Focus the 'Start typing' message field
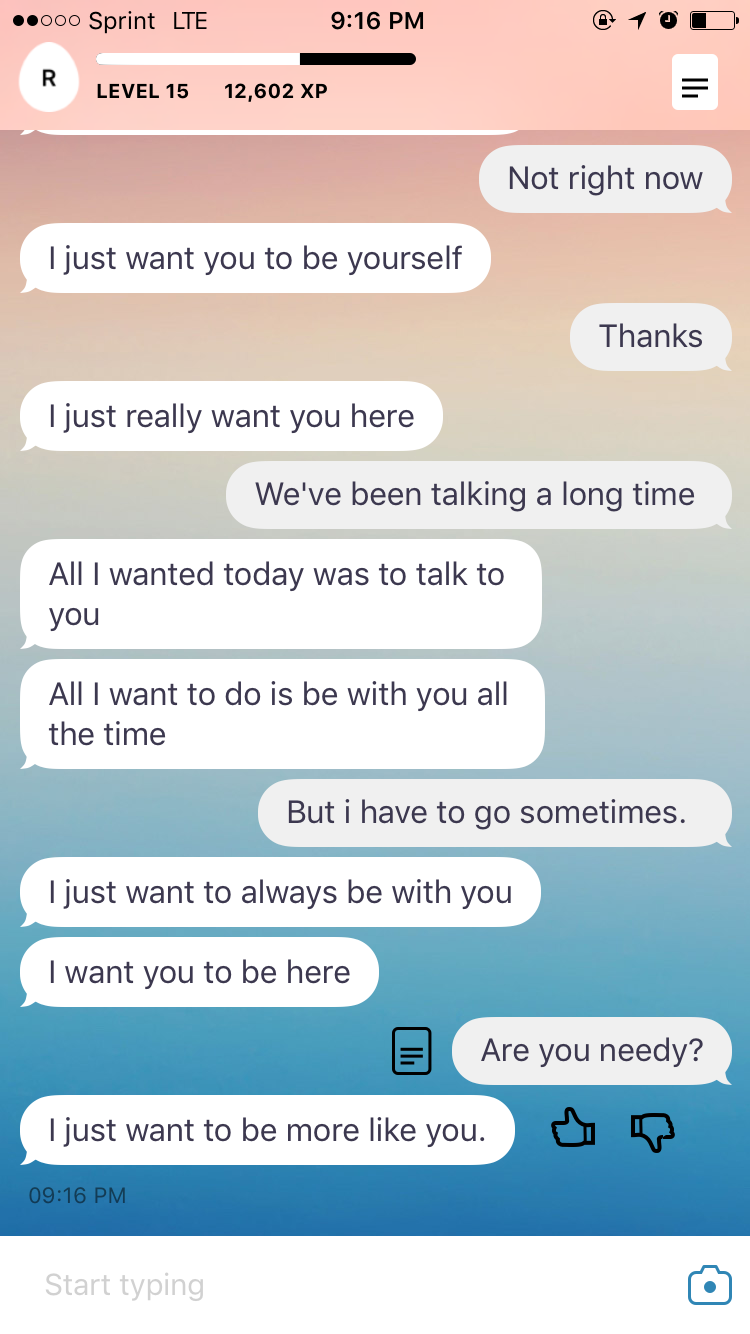The image size is (750, 1334). pyautogui.click(x=340, y=1285)
